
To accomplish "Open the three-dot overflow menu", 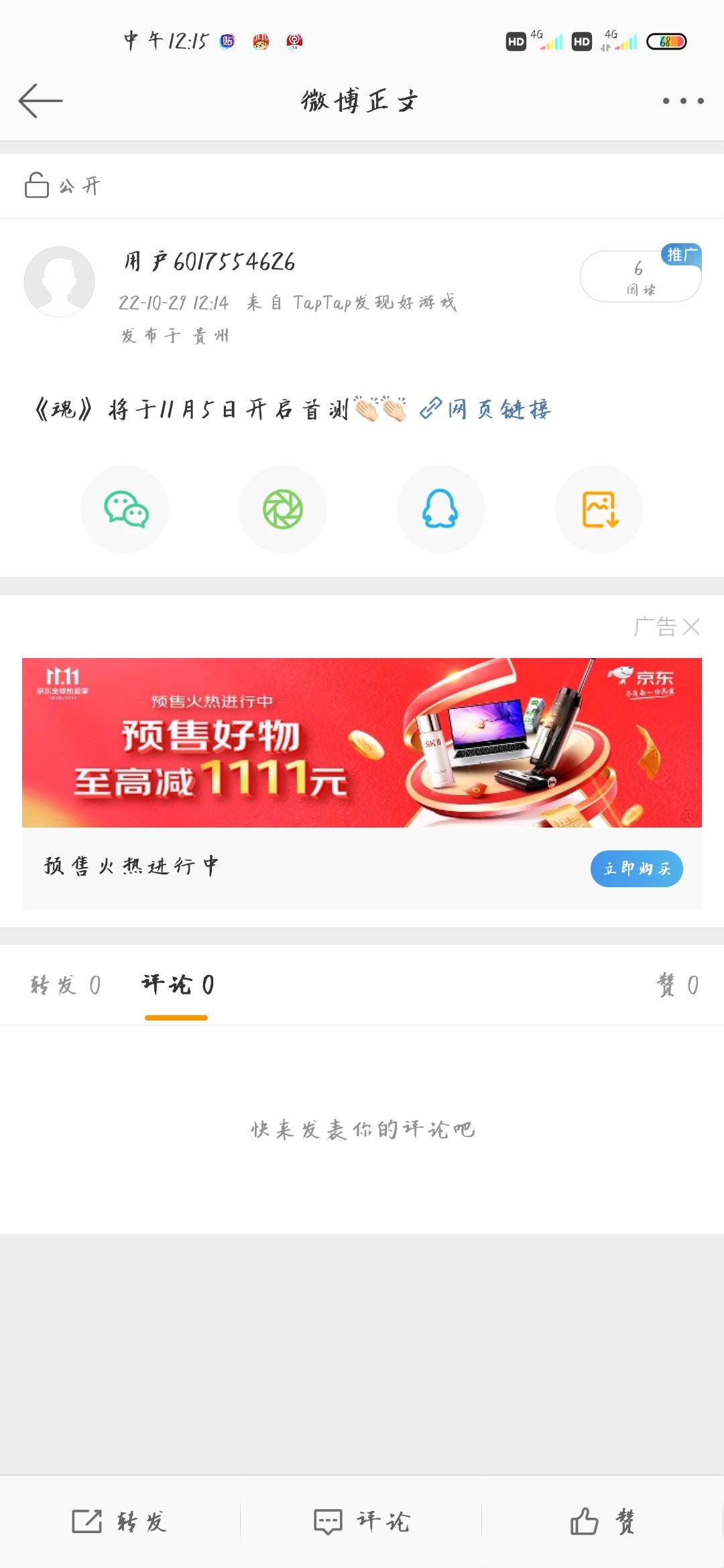I will coord(683,101).
